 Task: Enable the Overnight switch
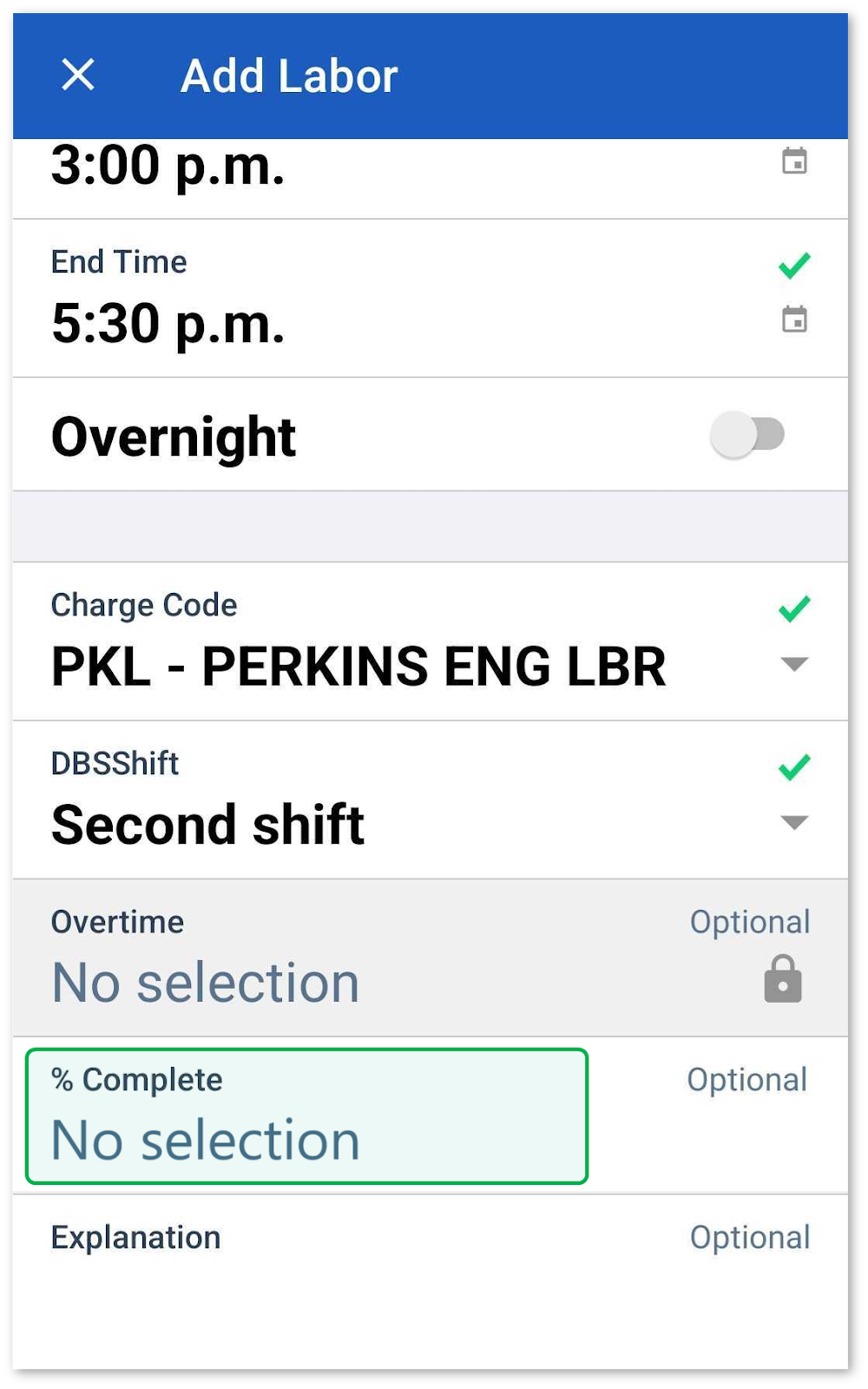click(x=747, y=435)
